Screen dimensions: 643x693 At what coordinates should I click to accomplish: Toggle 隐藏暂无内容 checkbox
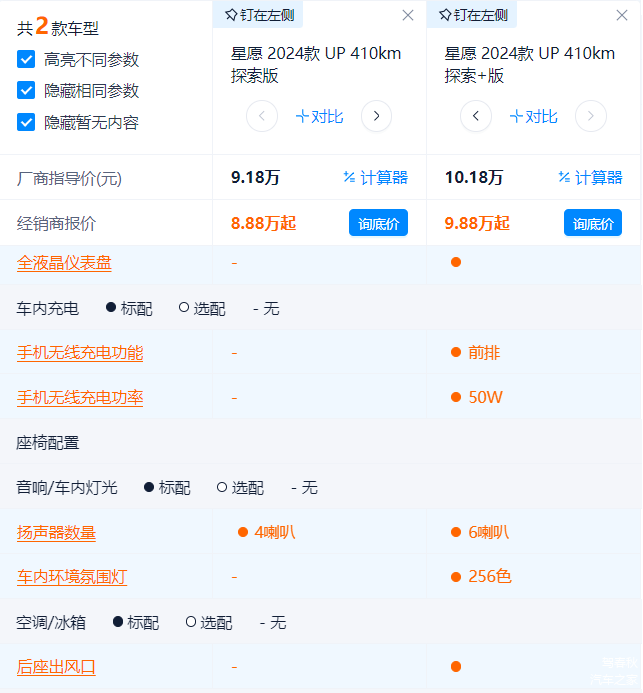point(27,122)
